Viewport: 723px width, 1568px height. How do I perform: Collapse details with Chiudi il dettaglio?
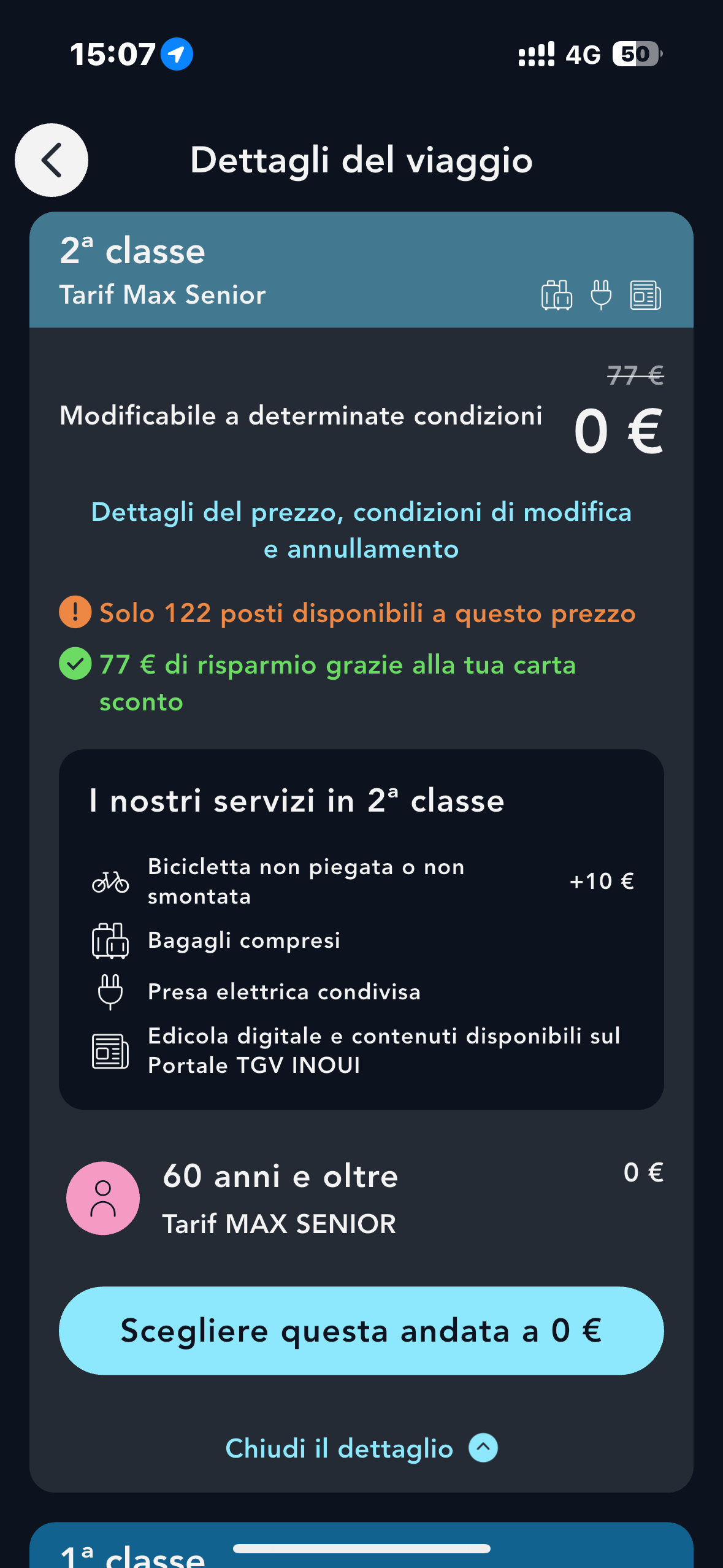(361, 1448)
